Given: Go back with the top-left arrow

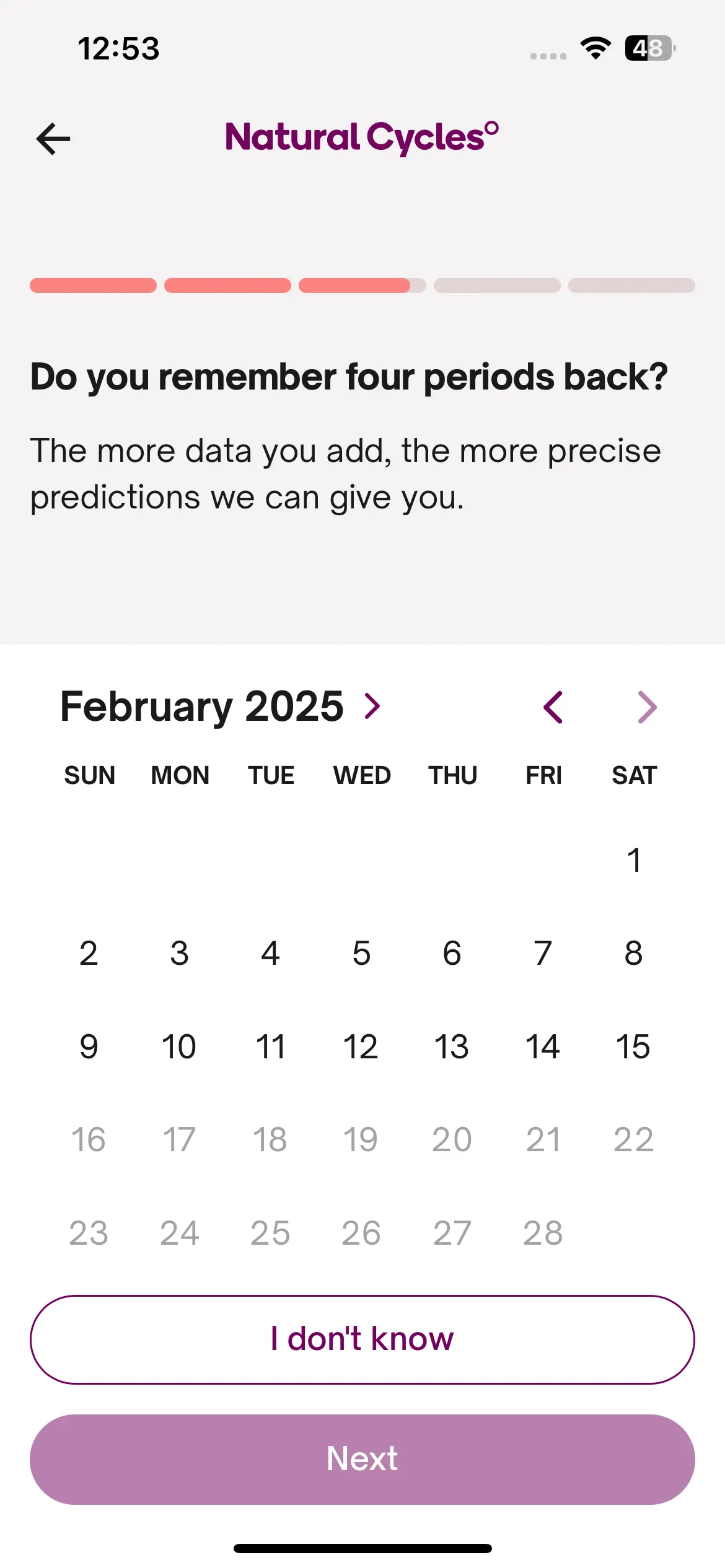Looking at the screenshot, I should click(x=53, y=138).
